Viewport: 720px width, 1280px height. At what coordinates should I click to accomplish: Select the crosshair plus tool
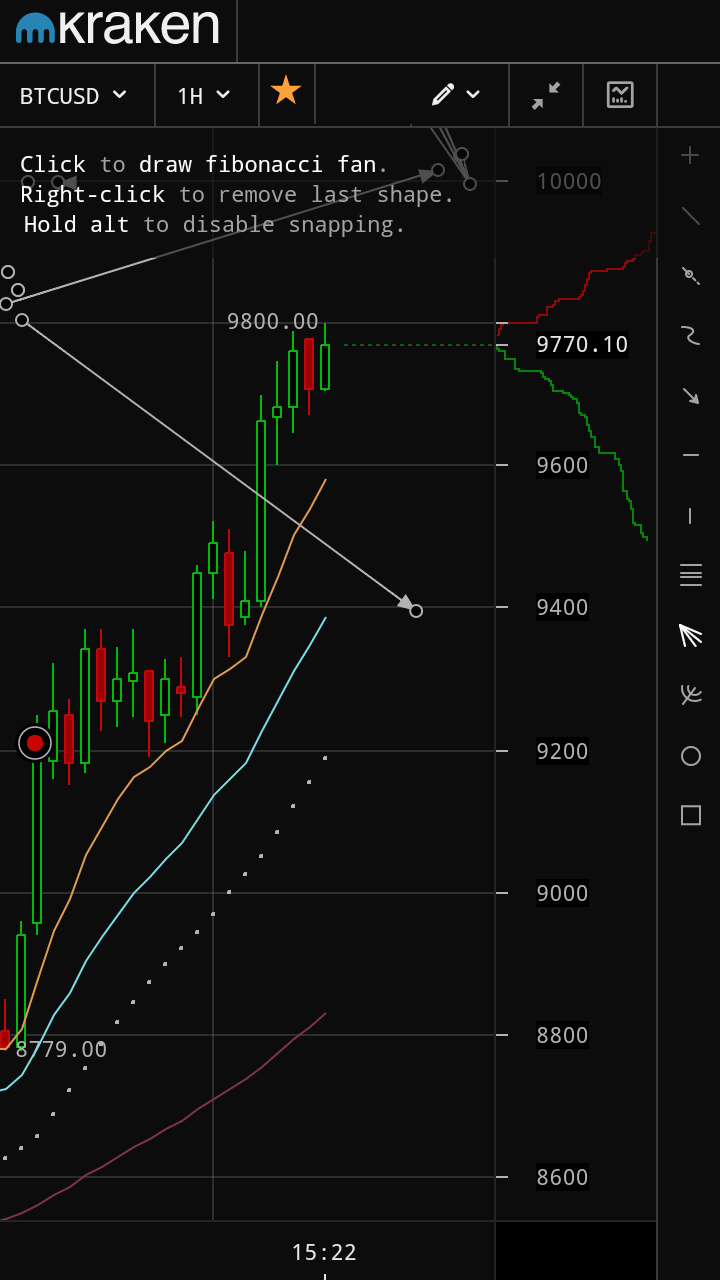tap(690, 155)
